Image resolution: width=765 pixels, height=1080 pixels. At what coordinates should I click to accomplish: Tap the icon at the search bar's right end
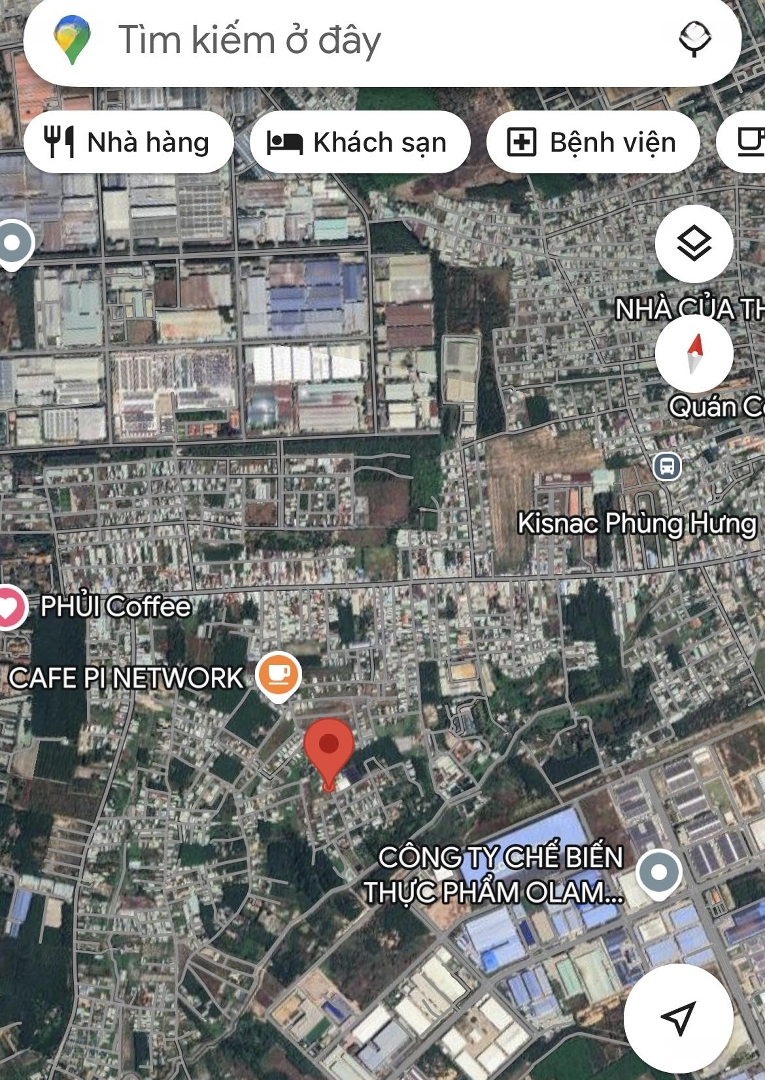click(694, 40)
